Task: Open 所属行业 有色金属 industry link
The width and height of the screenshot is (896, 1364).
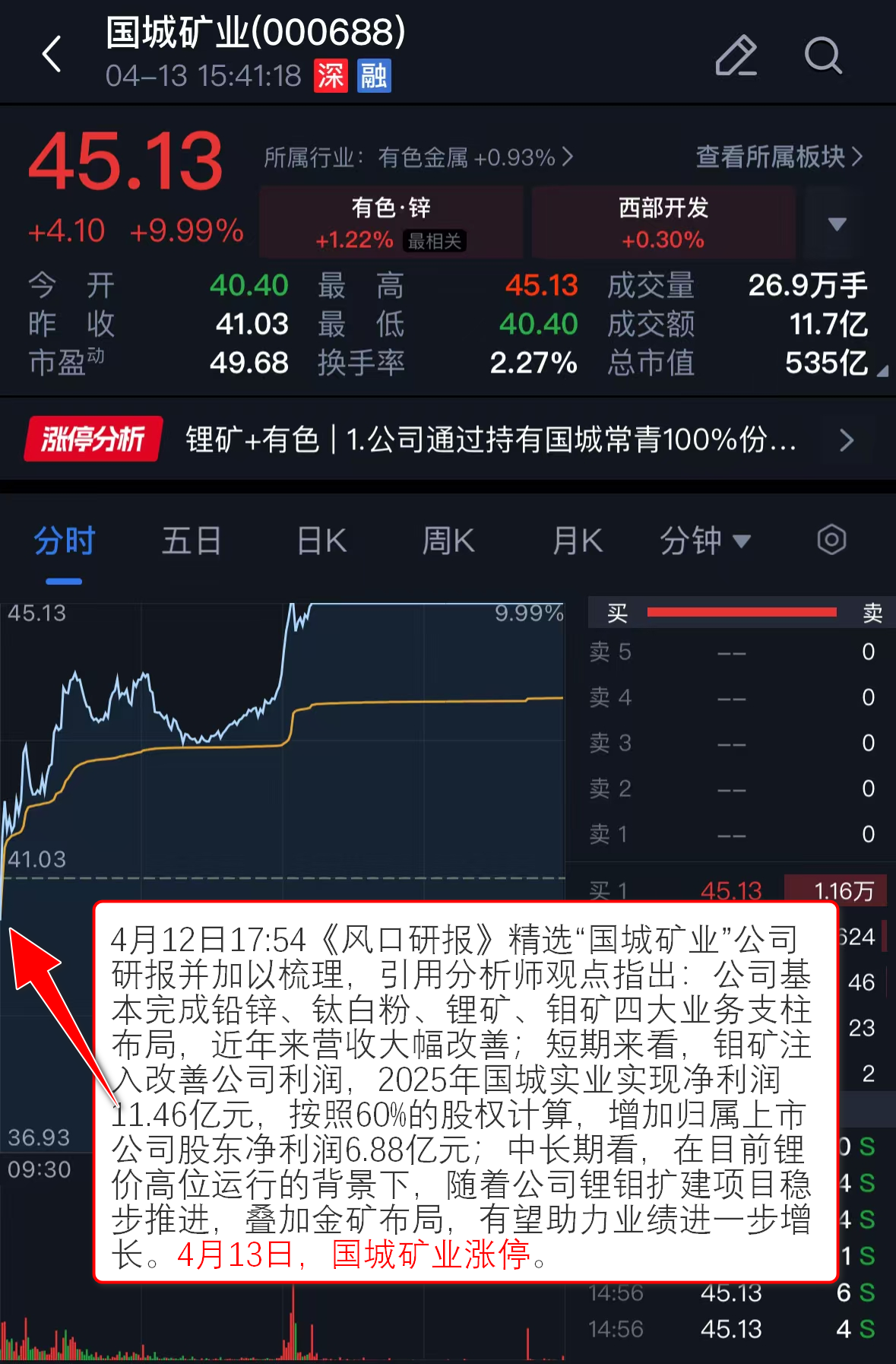Action: click(418, 157)
